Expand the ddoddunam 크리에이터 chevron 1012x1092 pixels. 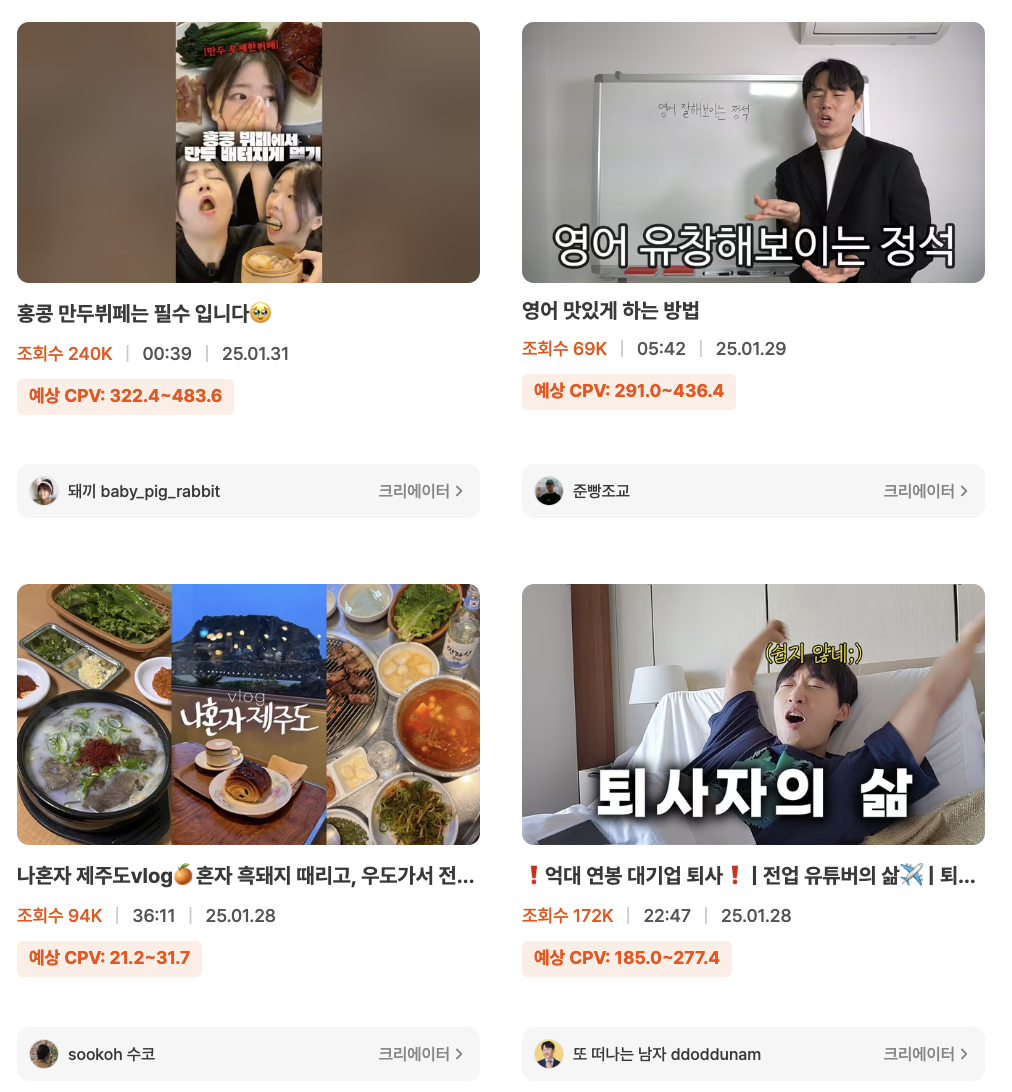(x=964, y=1054)
